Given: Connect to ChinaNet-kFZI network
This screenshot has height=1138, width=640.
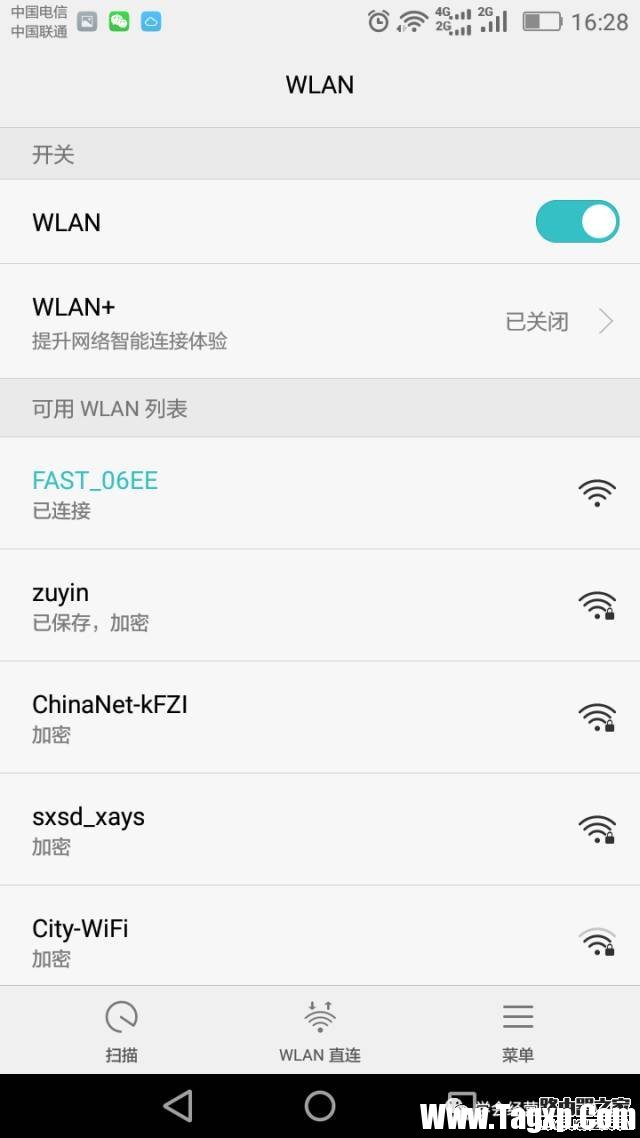Looking at the screenshot, I should [x=320, y=717].
